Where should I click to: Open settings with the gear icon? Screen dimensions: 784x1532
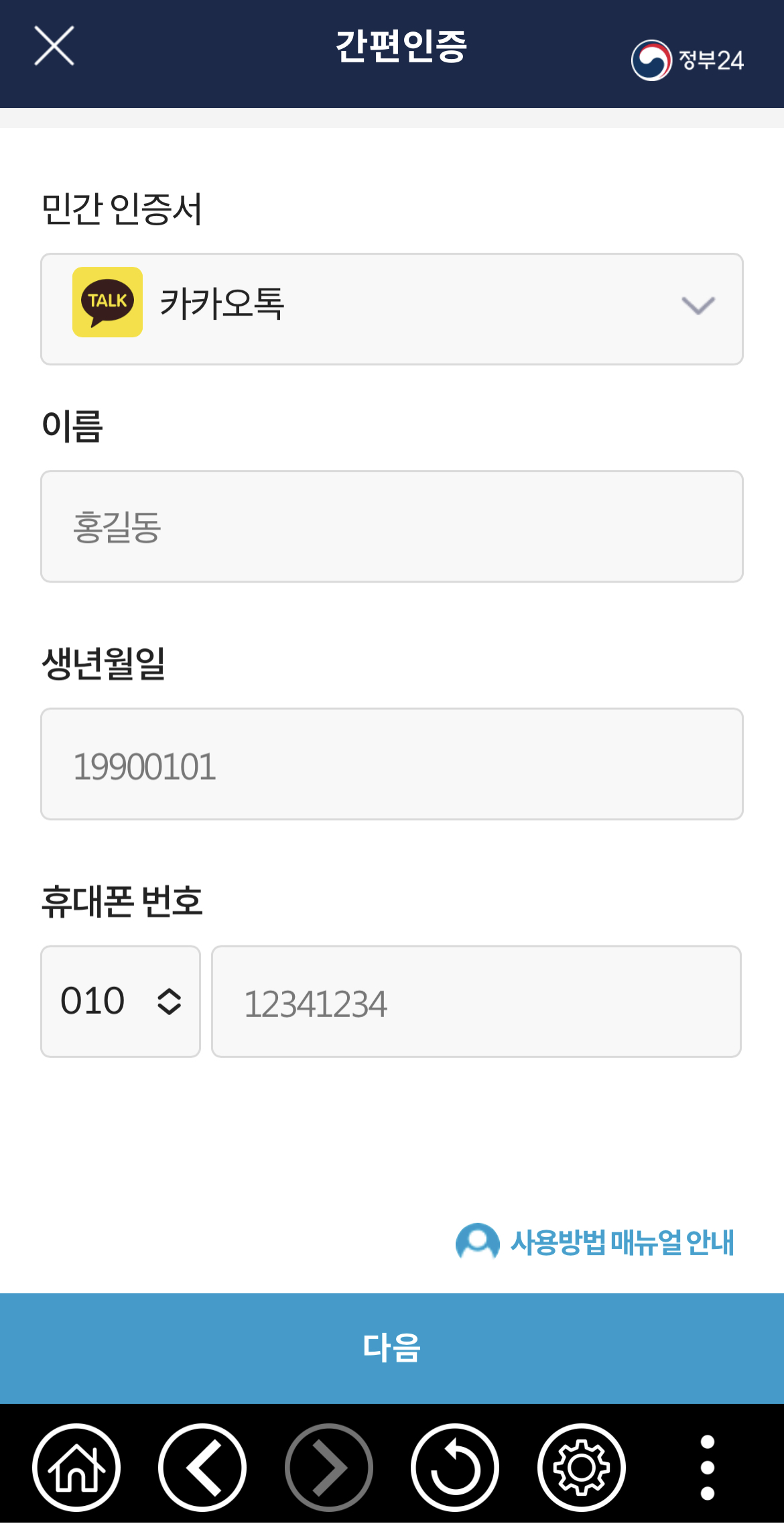(x=580, y=1467)
